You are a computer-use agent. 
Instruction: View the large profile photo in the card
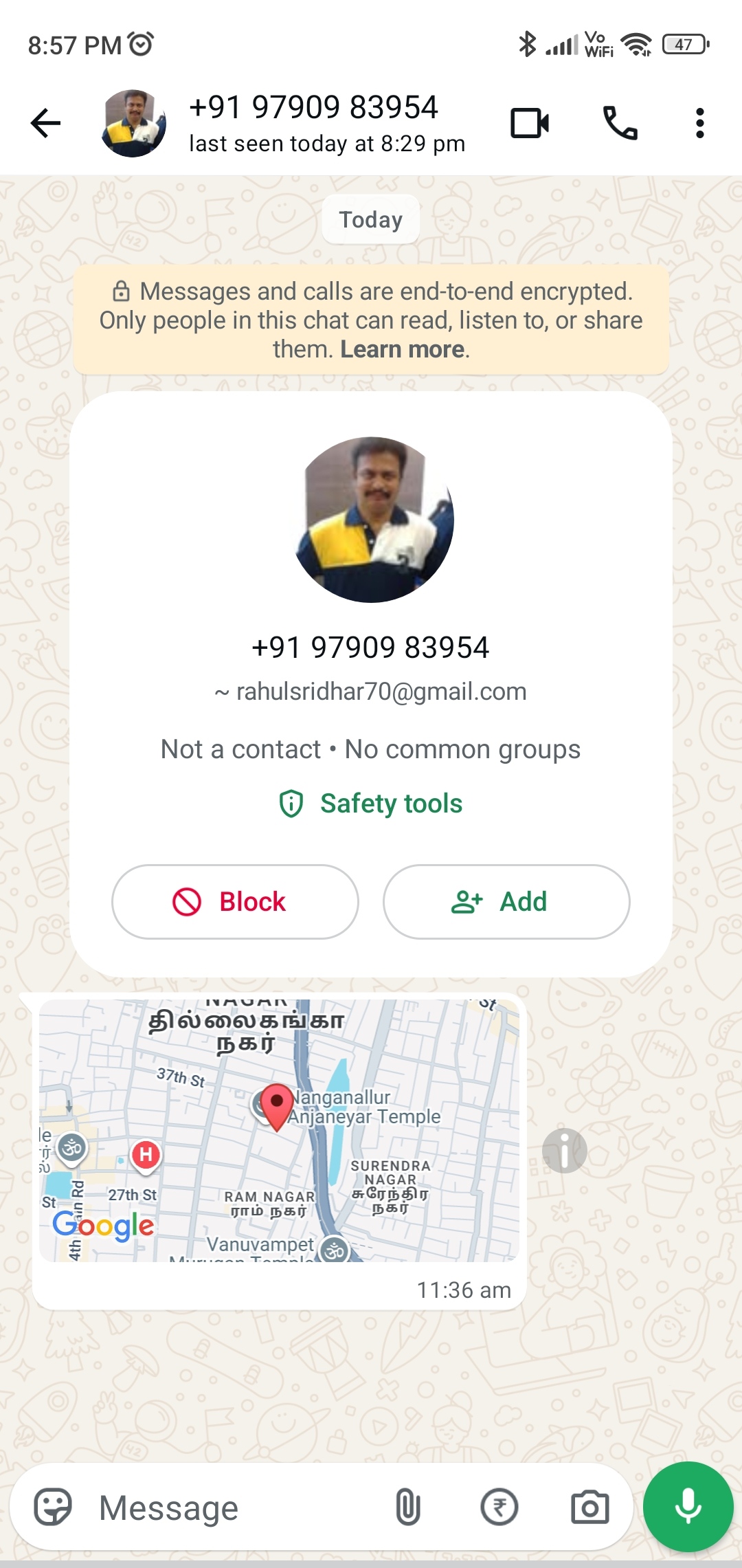pyautogui.click(x=374, y=520)
